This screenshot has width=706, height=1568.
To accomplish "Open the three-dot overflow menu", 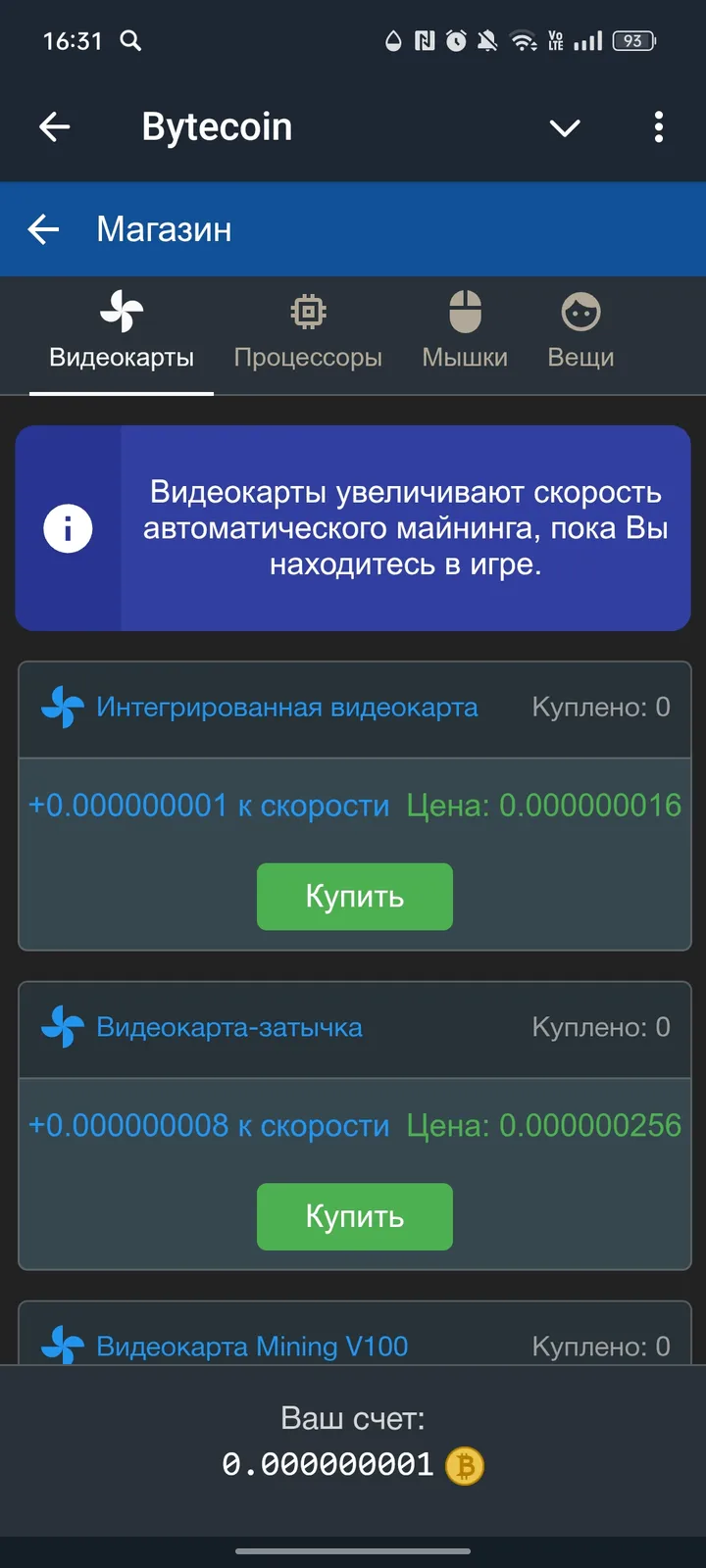I will click(658, 127).
